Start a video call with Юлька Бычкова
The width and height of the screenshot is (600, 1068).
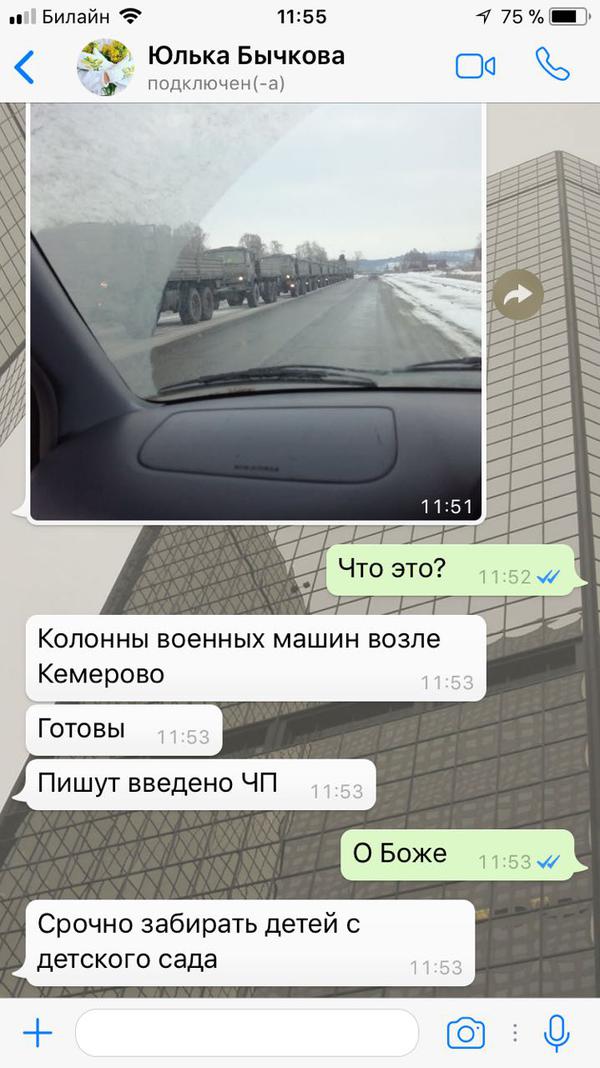point(475,67)
